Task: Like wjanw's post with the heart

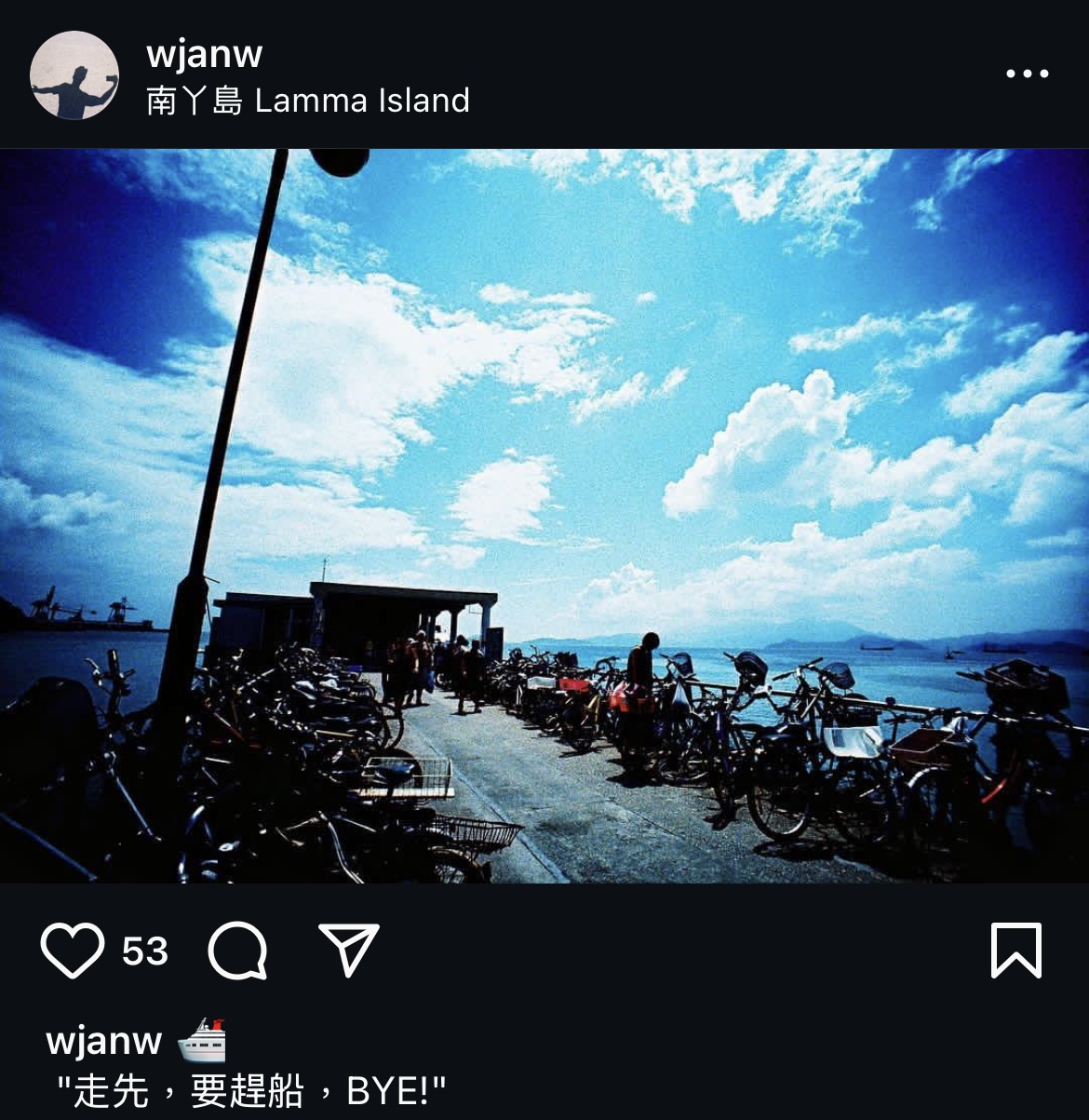Action: click(x=72, y=951)
